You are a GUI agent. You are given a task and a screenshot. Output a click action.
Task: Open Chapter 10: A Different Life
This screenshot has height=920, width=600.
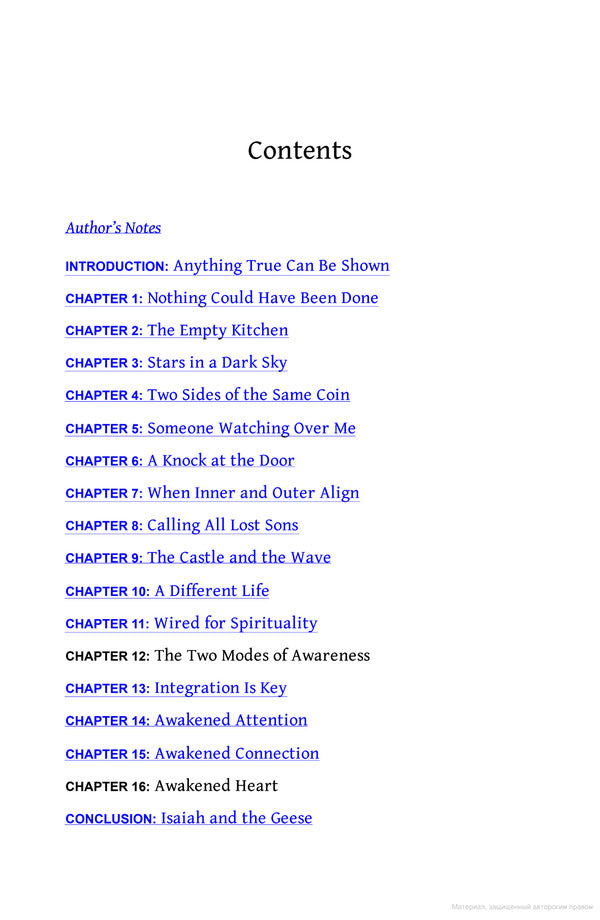tap(167, 591)
